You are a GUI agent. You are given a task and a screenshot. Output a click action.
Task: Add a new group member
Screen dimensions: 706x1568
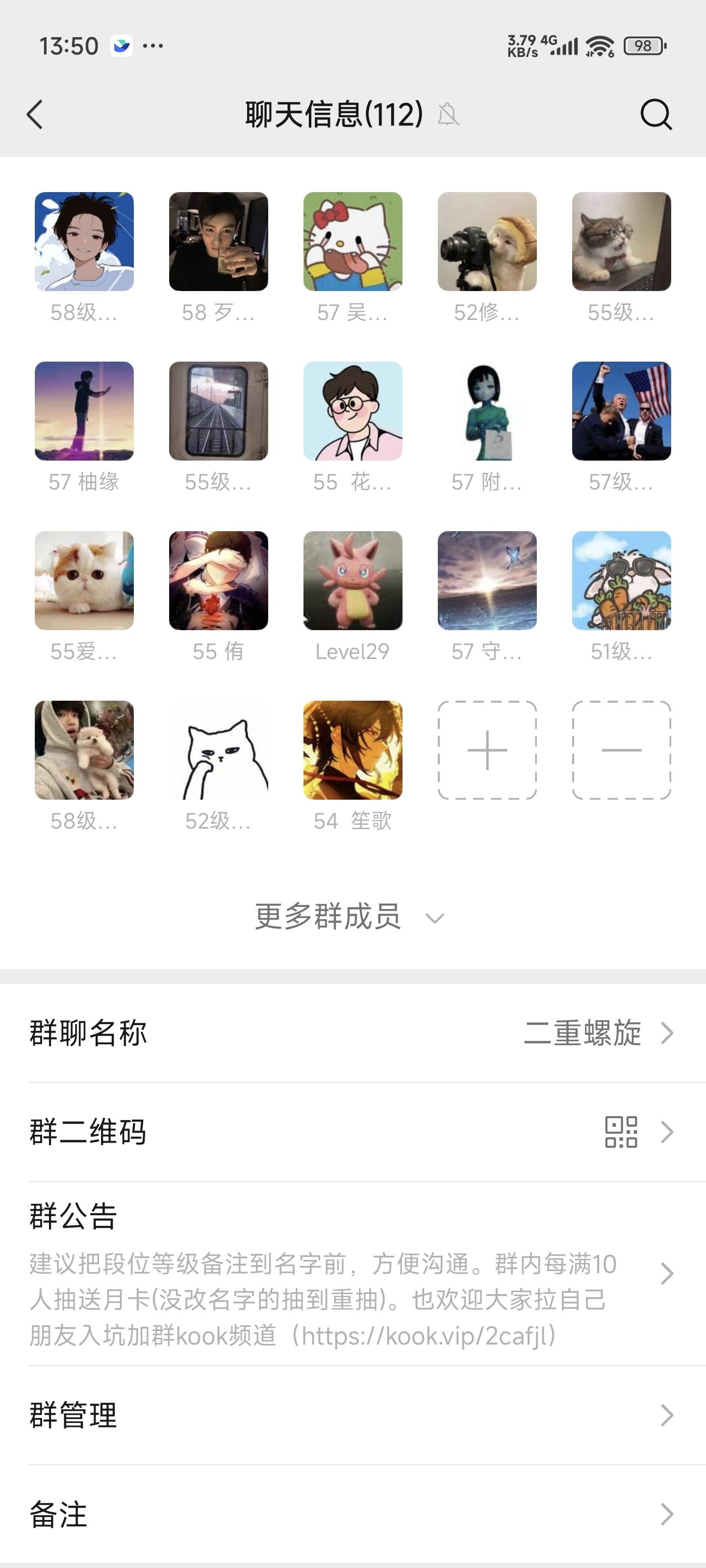click(487, 750)
